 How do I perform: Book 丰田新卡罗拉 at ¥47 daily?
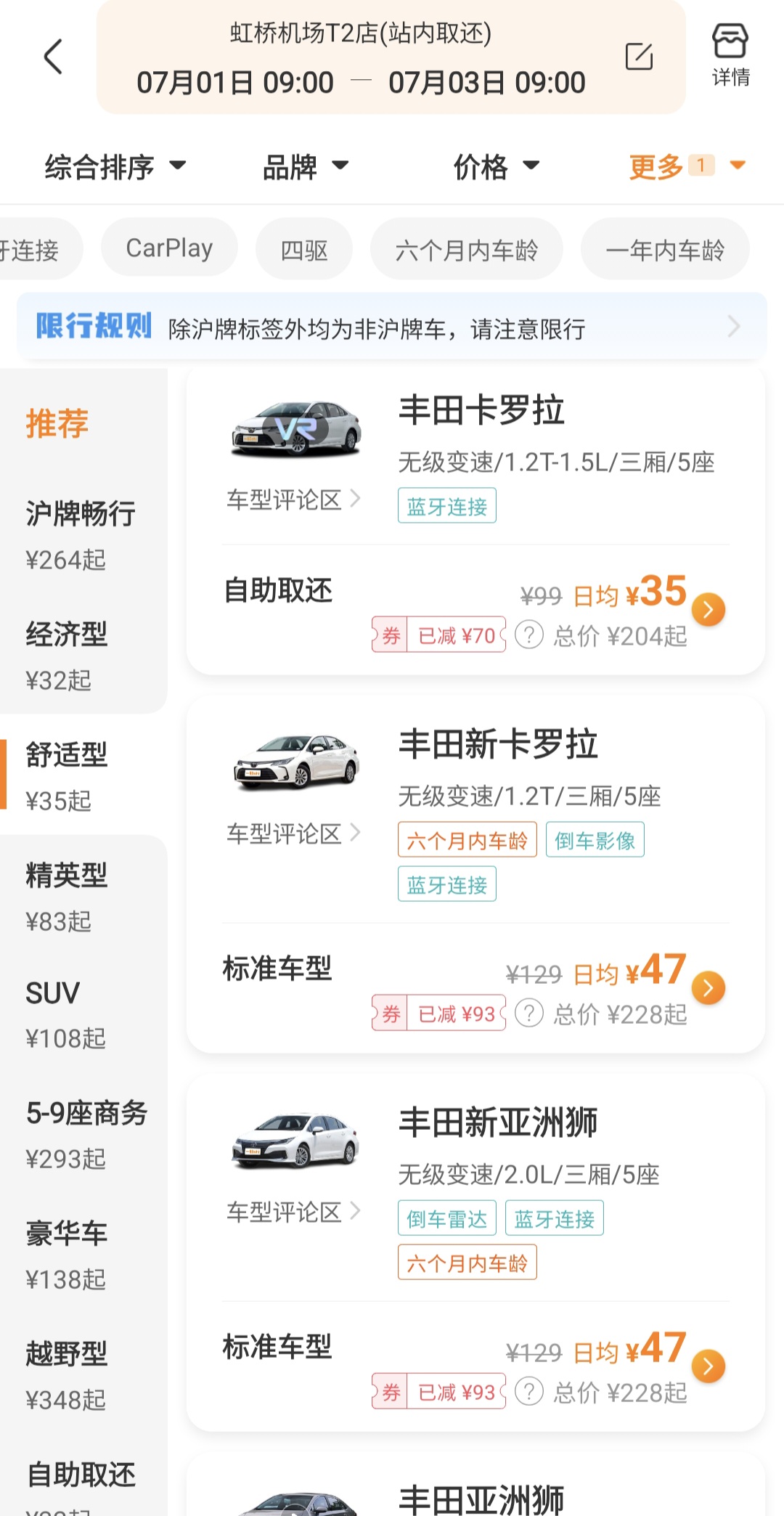[709, 988]
